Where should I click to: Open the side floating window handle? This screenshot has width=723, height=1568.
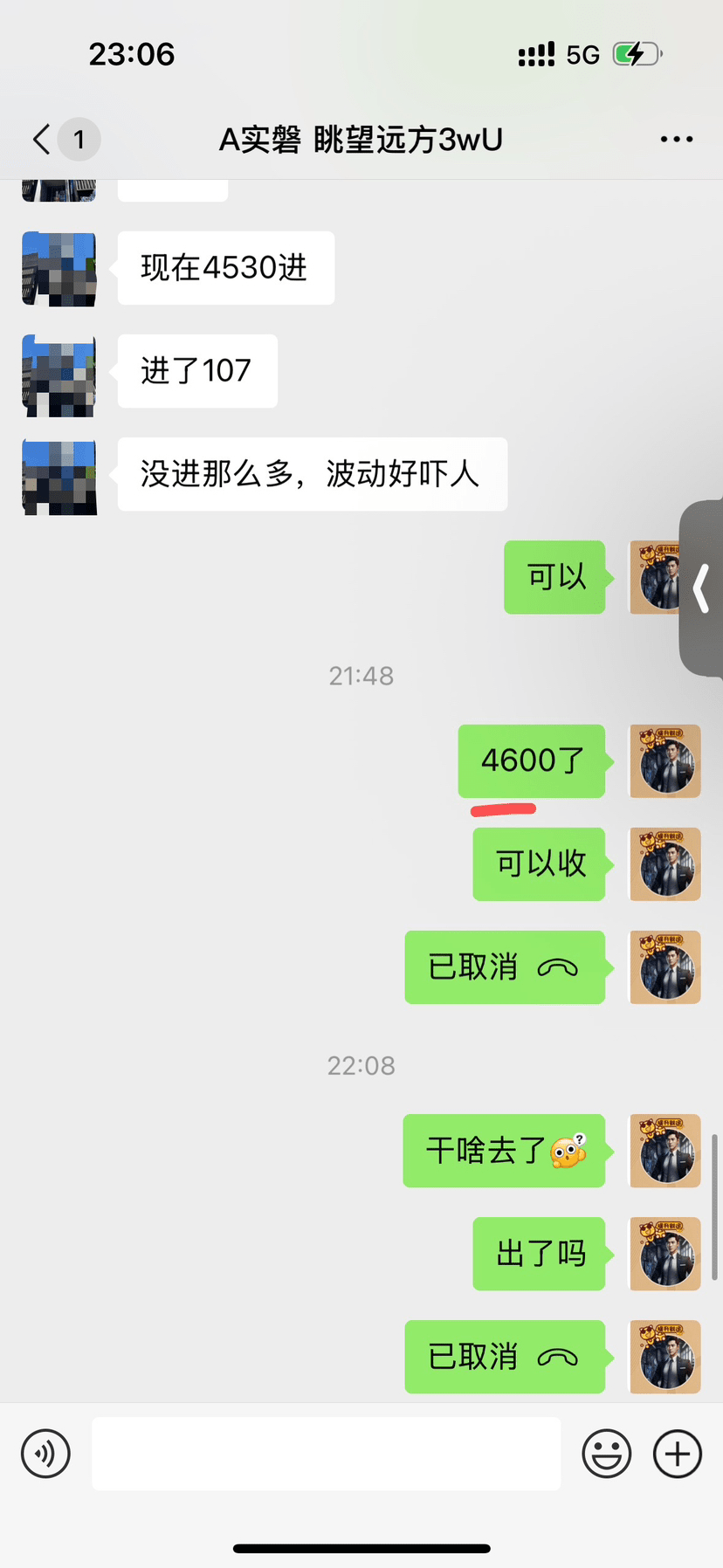point(701,588)
